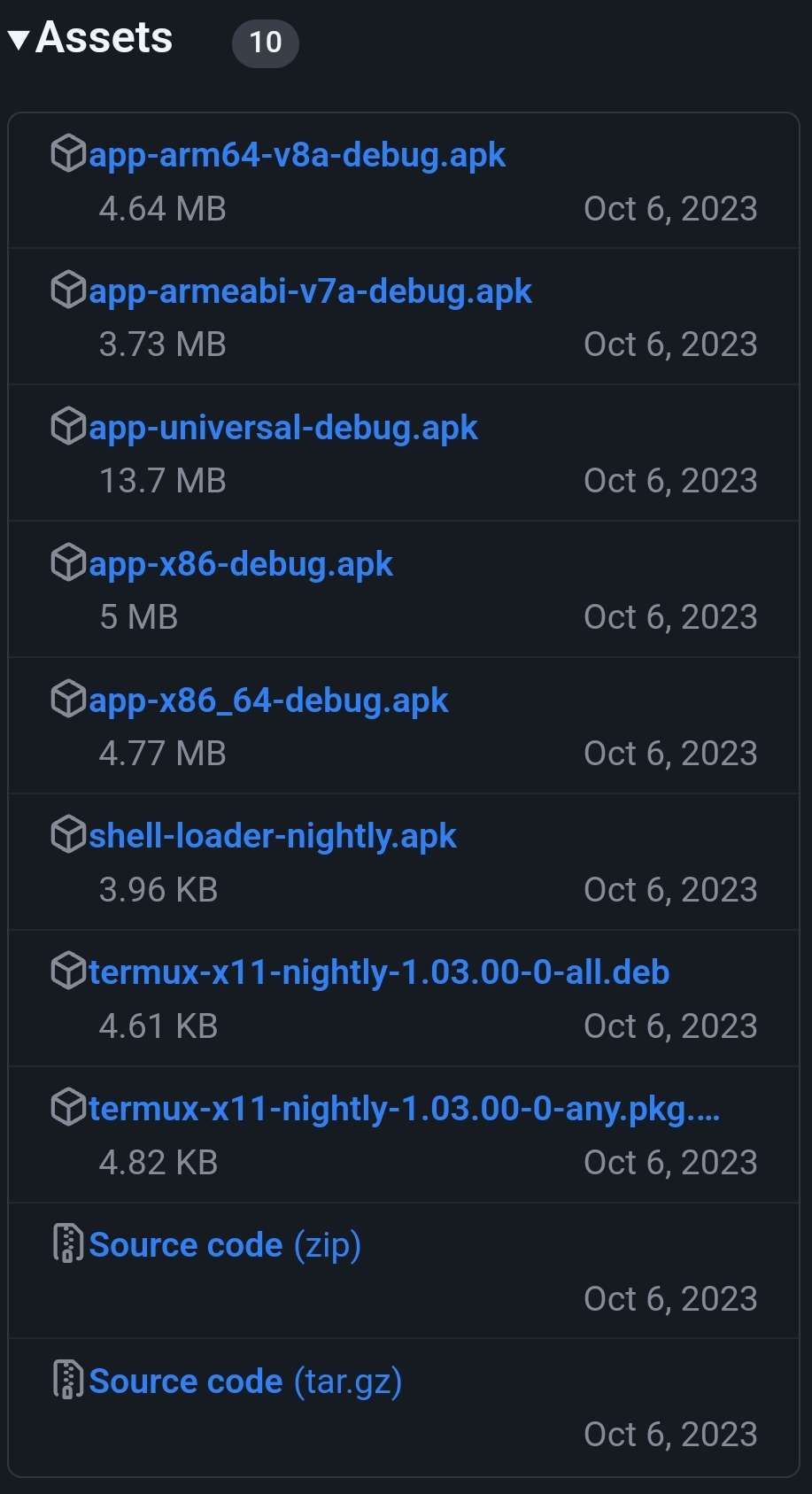Click the package icon beside app-x86_64-debug.apk
The width and height of the screenshot is (812, 1494).
(68, 701)
